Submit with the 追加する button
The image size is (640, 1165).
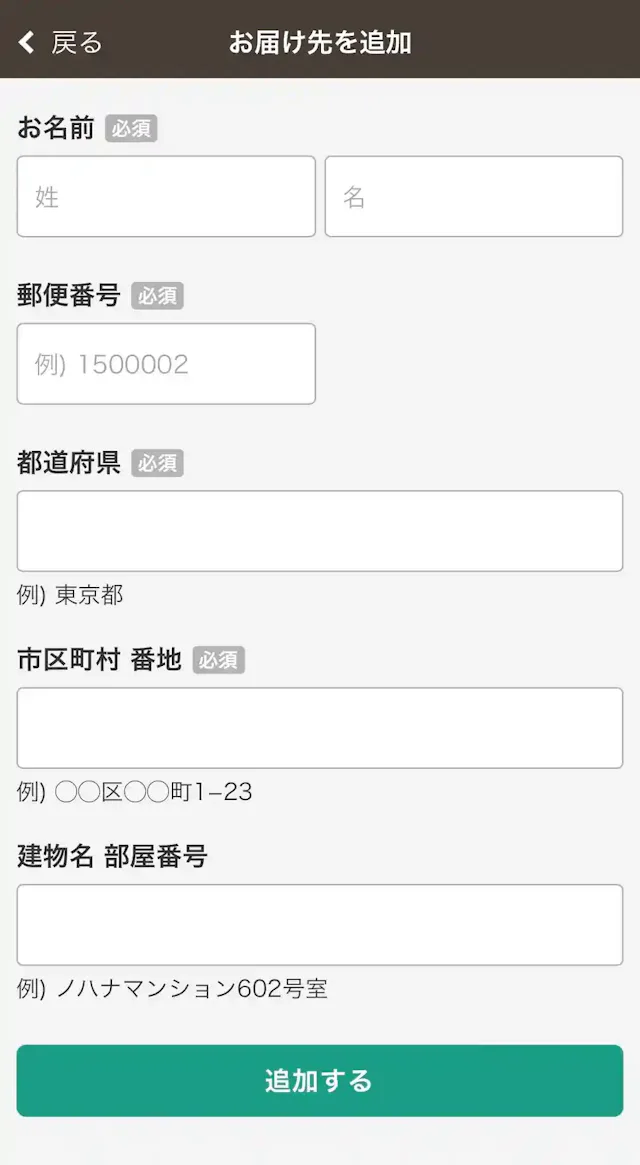[x=320, y=1081]
